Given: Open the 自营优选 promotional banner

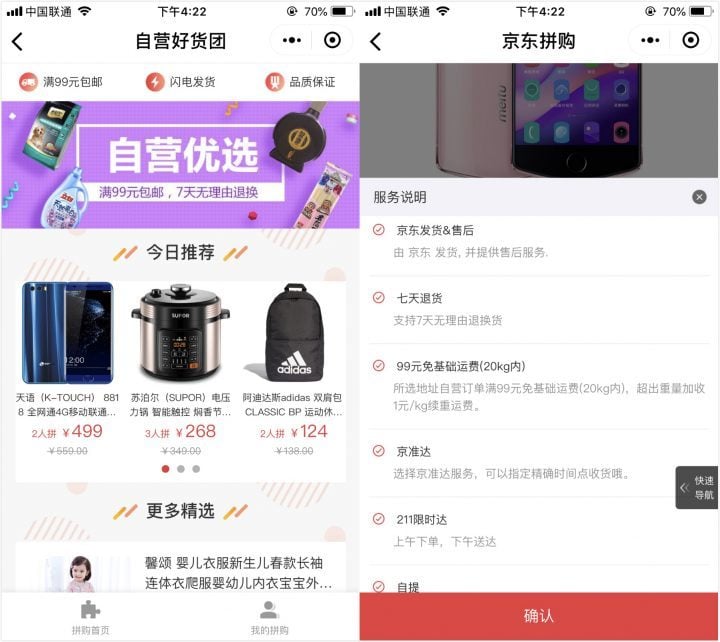Looking at the screenshot, I should (x=180, y=164).
